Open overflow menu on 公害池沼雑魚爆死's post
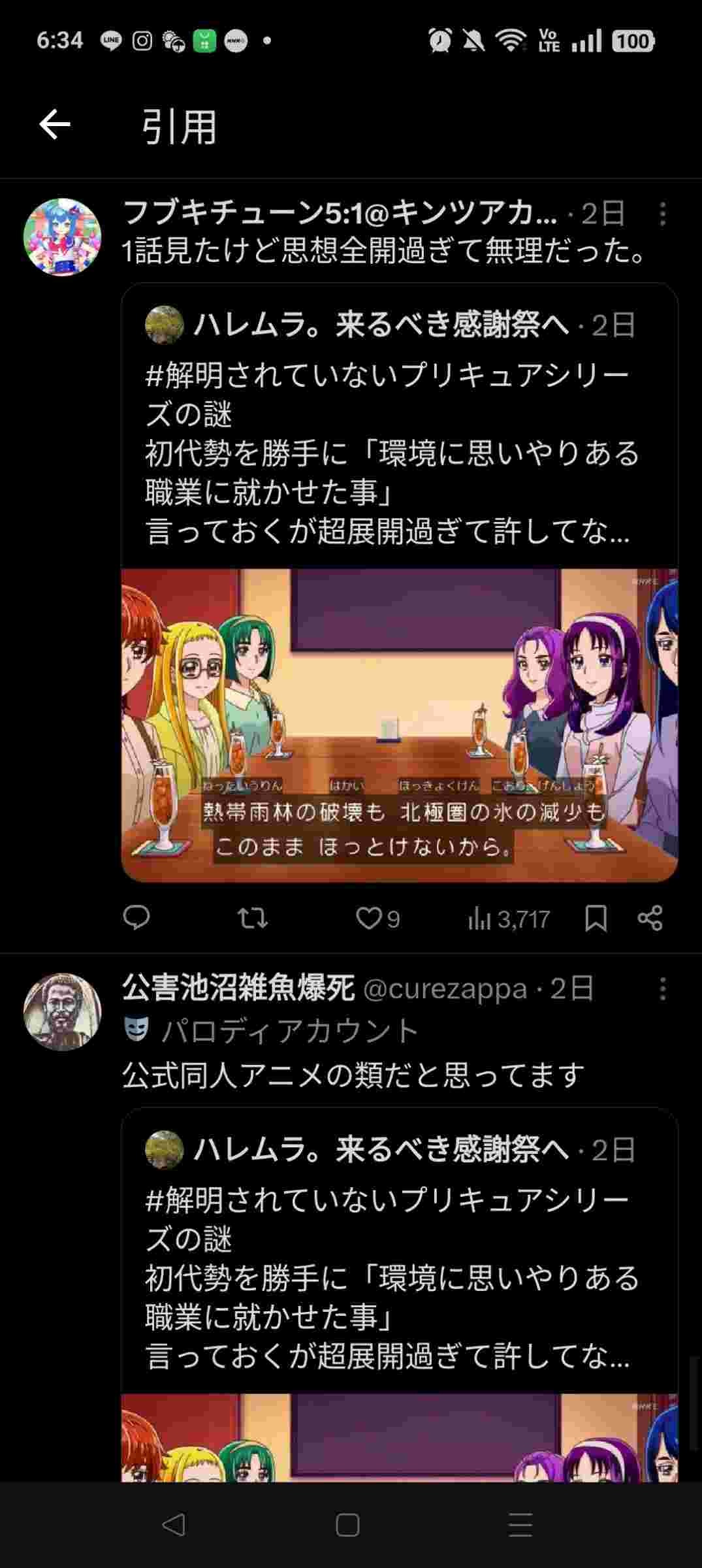The width and height of the screenshot is (702, 1568). click(662, 988)
